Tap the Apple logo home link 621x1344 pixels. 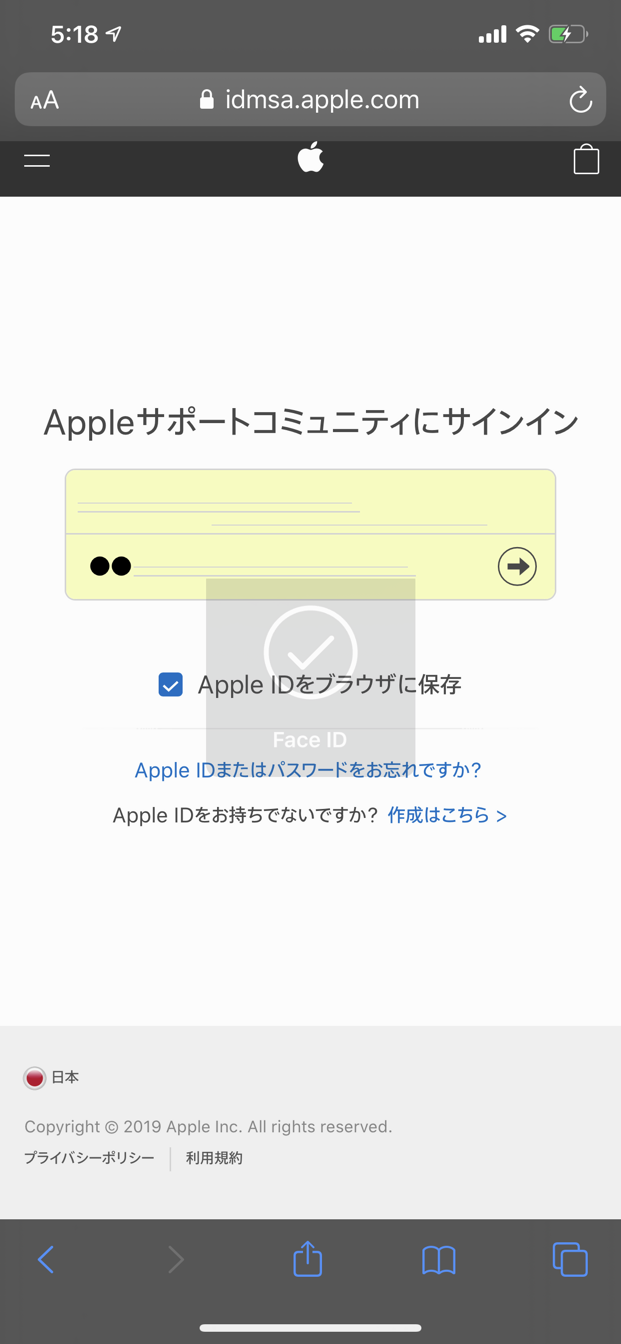tap(310, 158)
